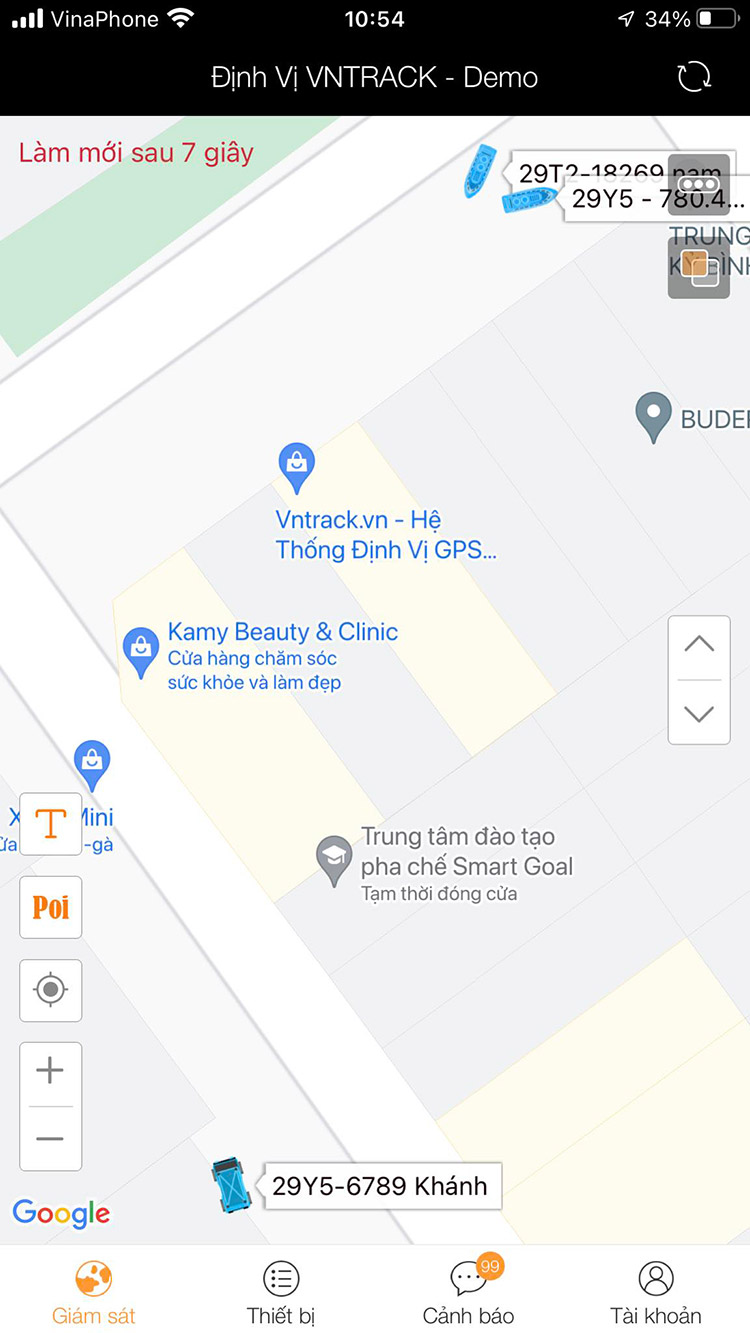Switch to the Thiết bị tab
Viewport: 750px width, 1333px height.
[281, 1292]
